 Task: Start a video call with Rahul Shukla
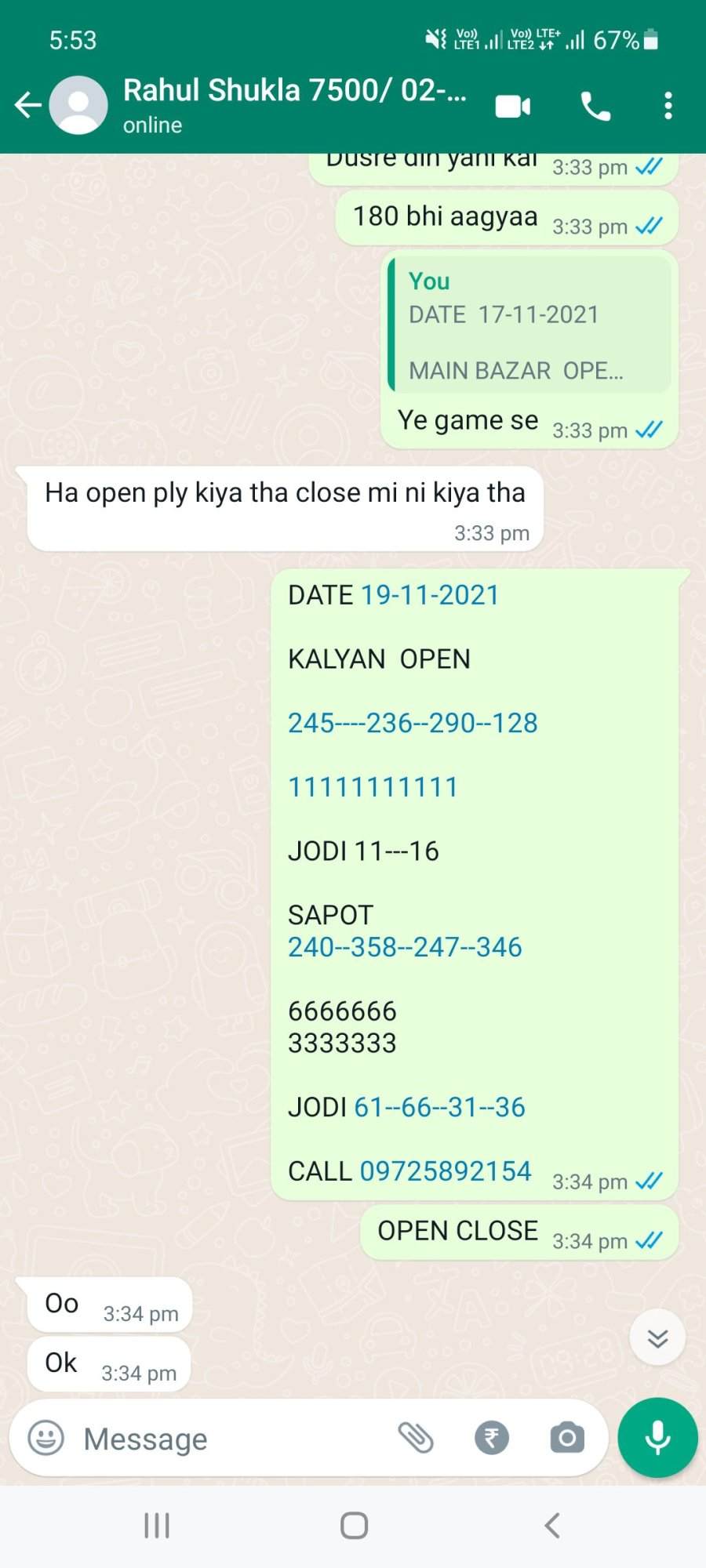coord(513,106)
